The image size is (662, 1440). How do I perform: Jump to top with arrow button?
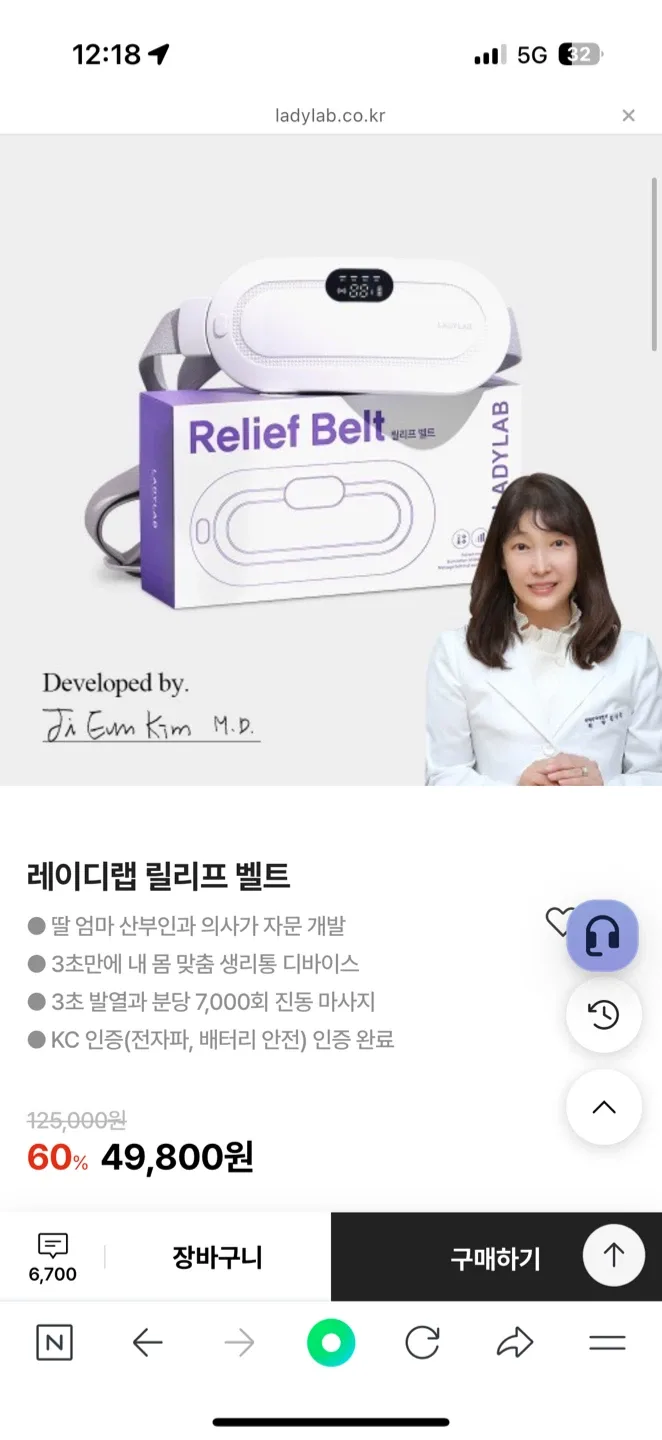613,1255
